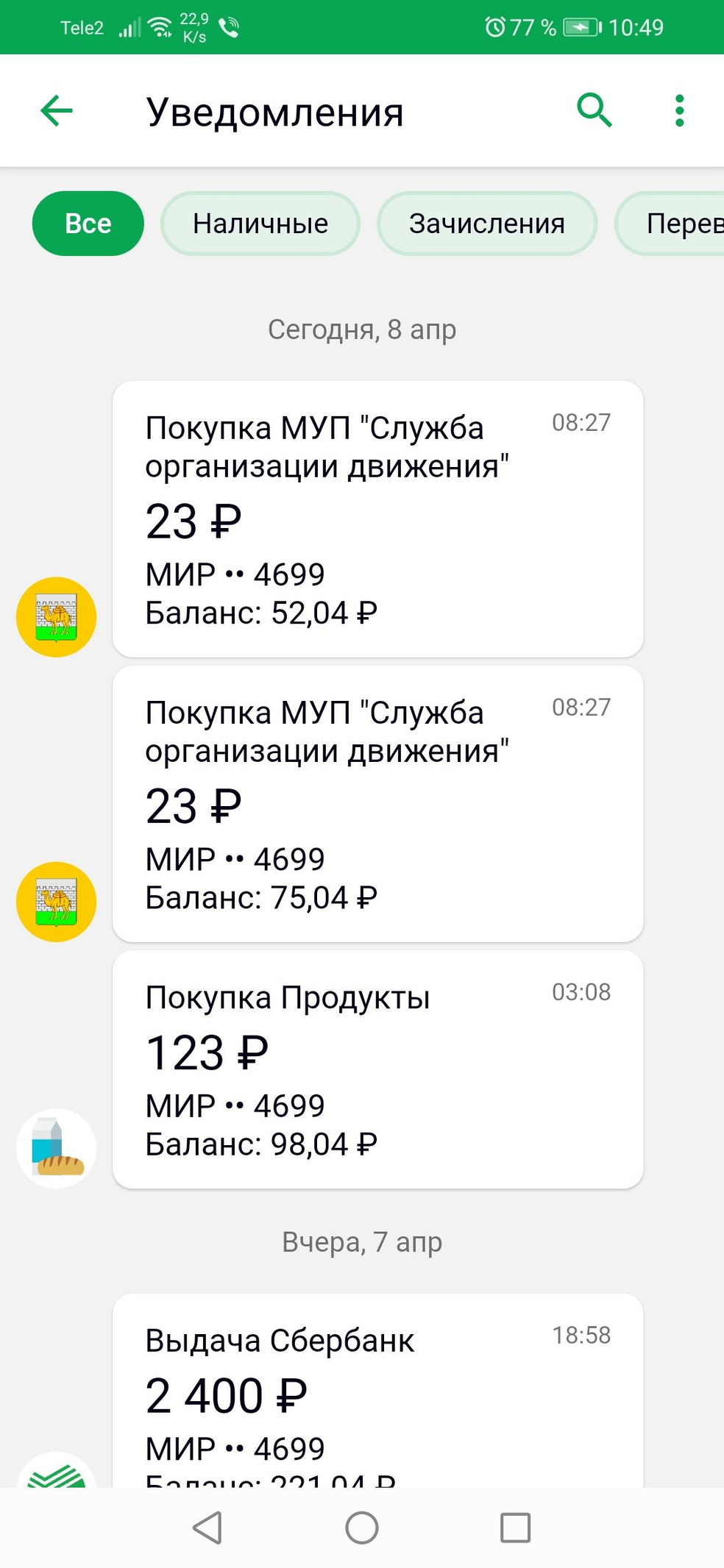
Task: Tap the system home button
Action: click(x=362, y=1528)
